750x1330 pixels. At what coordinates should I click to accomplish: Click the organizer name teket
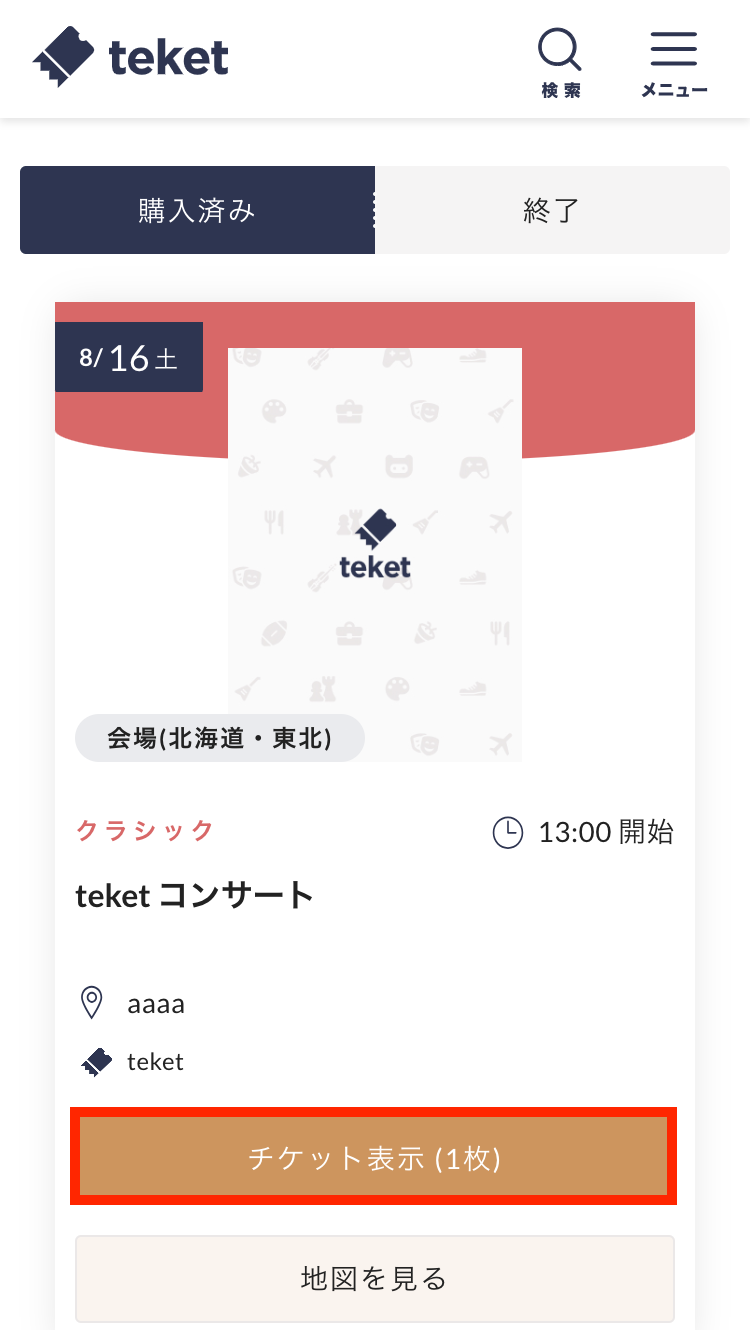coord(155,1061)
